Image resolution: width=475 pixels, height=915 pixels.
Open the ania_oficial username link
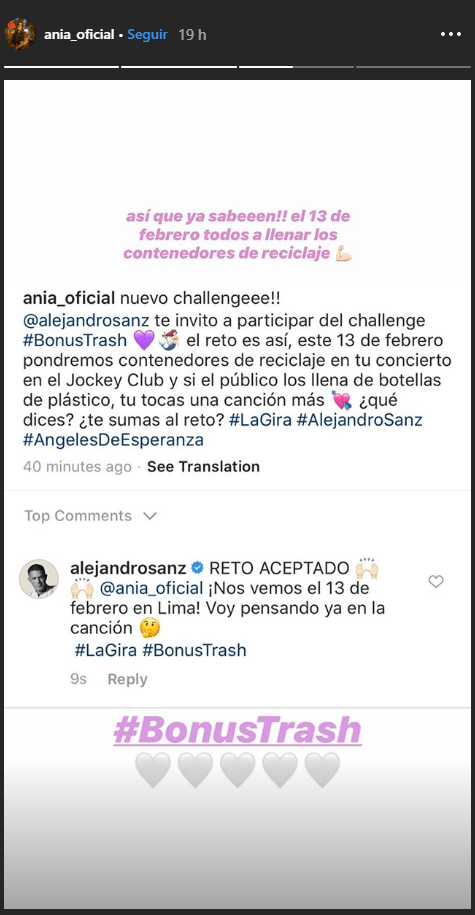coord(79,34)
